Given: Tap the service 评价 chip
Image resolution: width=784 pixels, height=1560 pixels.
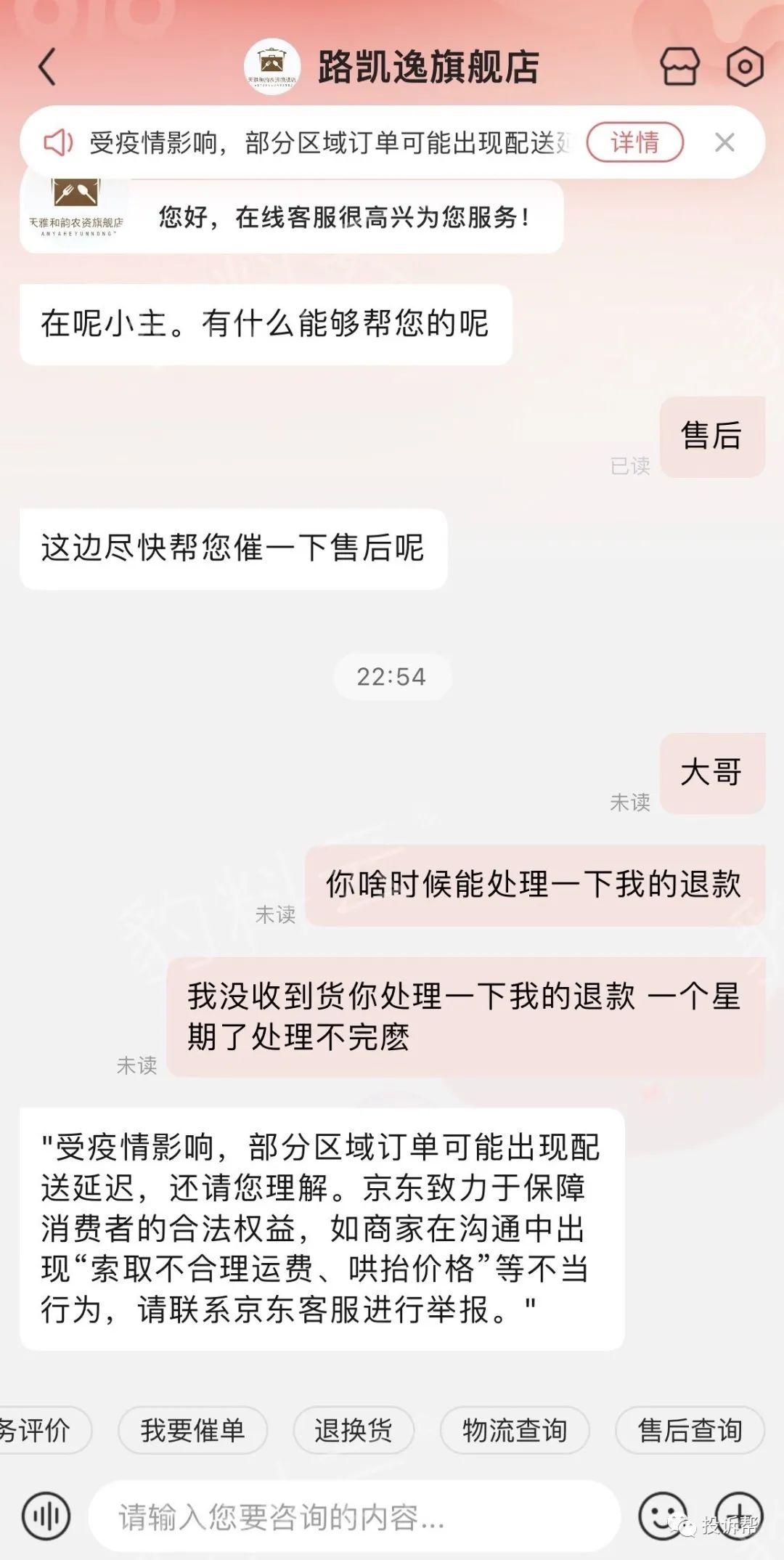Looking at the screenshot, I should point(40,1430).
